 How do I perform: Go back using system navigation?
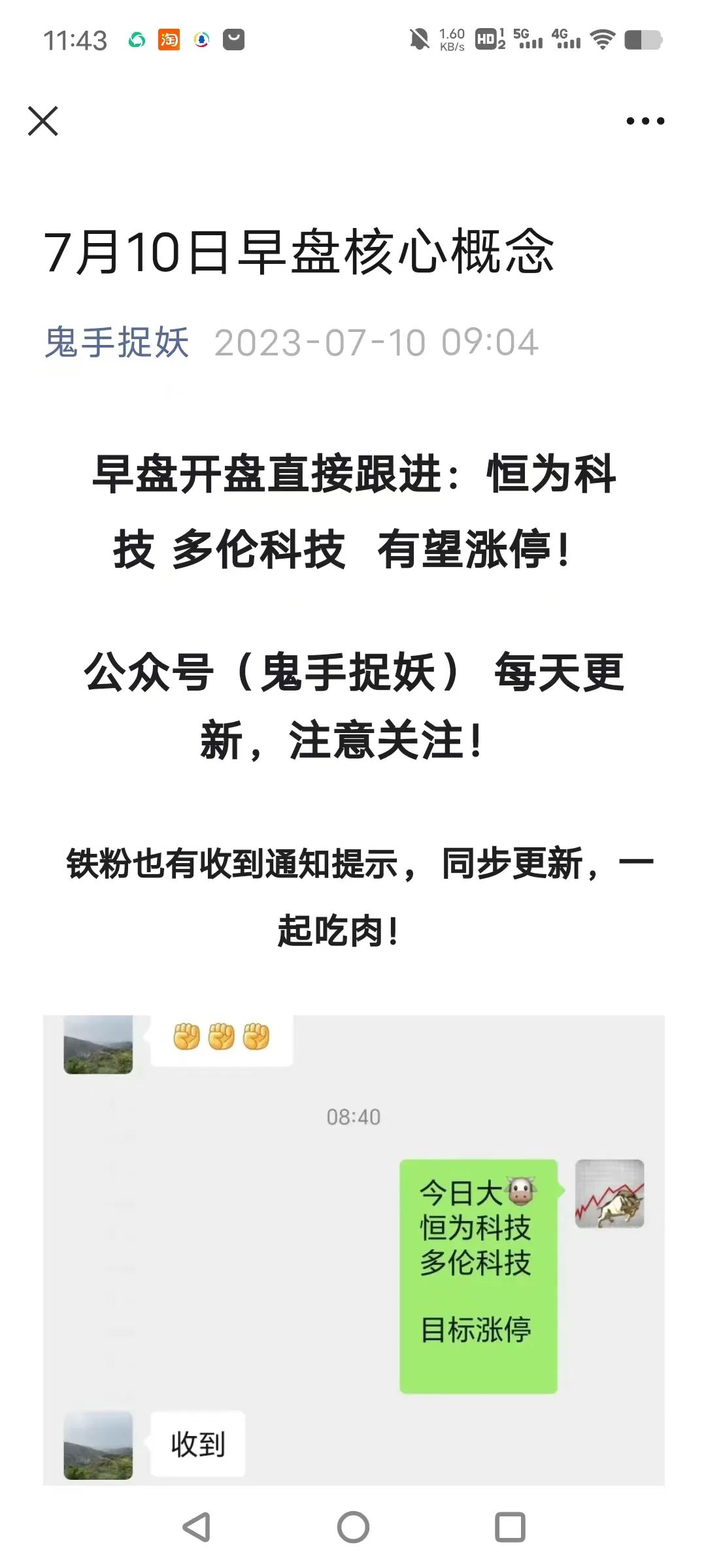point(196,1527)
